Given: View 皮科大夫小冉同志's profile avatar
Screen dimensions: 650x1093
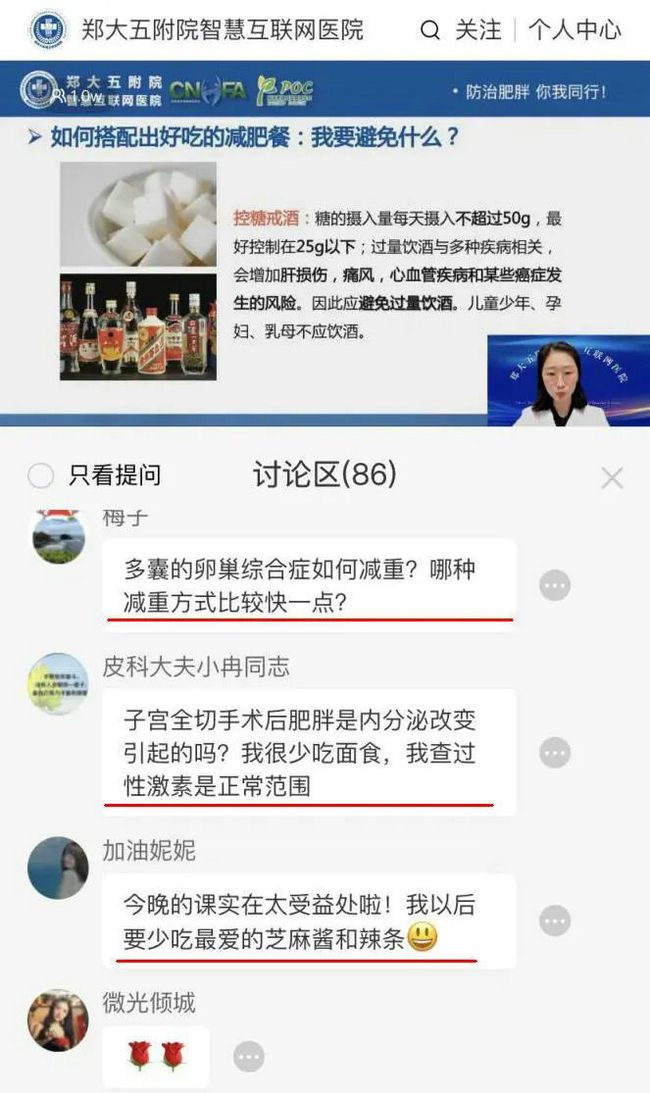Looking at the screenshot, I should 58,684.
